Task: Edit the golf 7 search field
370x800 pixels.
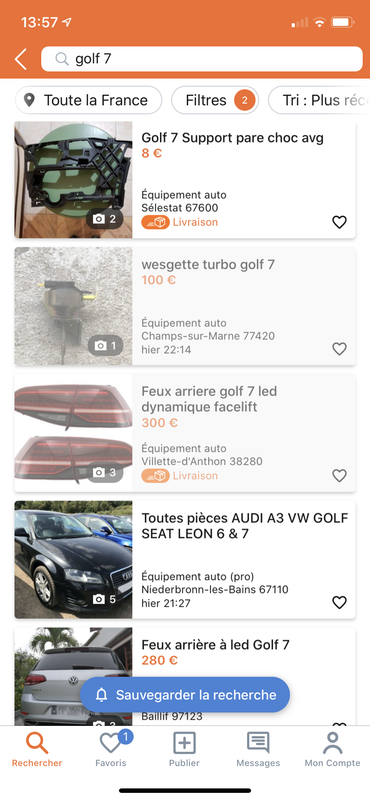Action: [x=202, y=59]
